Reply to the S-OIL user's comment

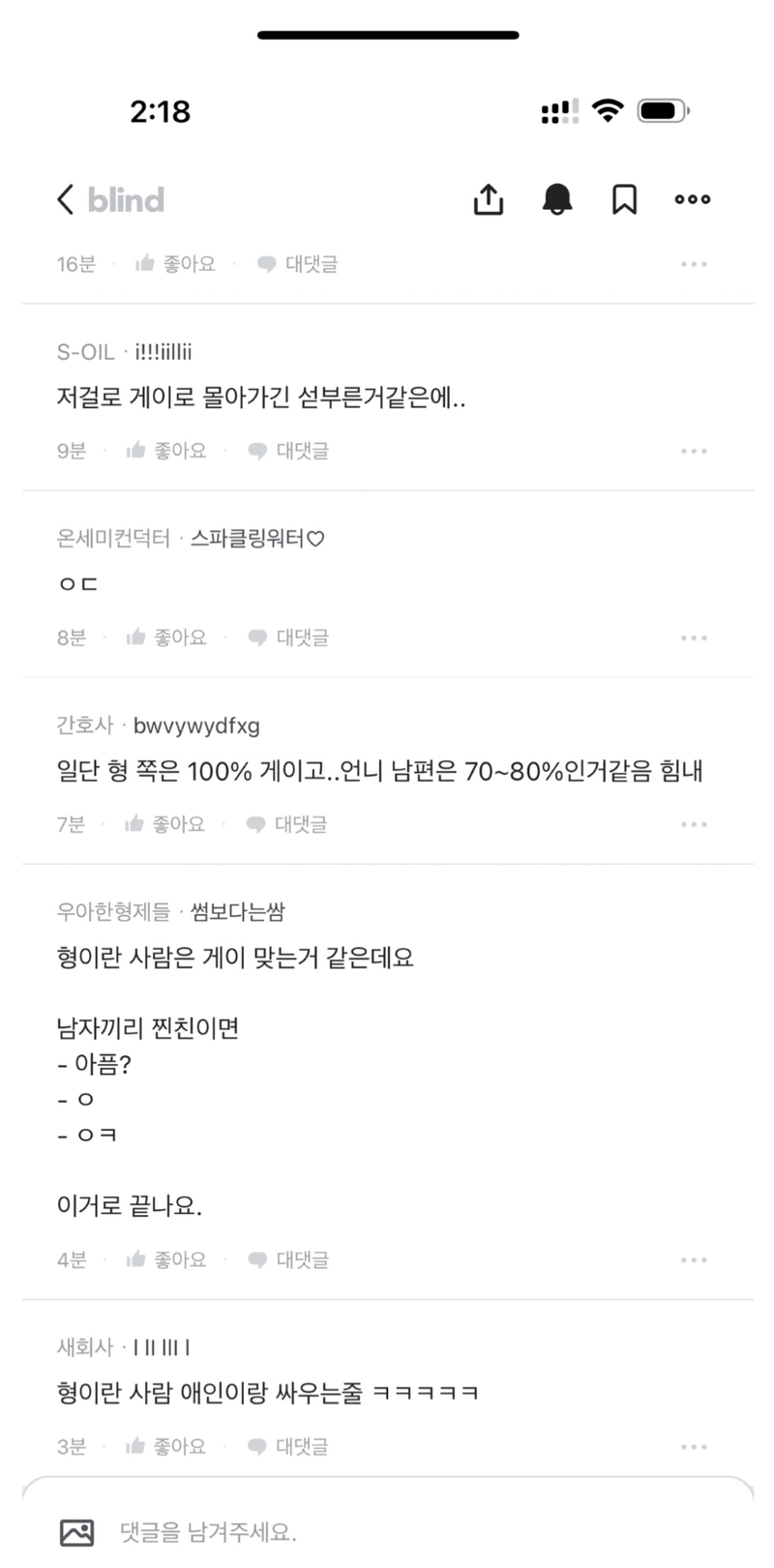[288, 451]
